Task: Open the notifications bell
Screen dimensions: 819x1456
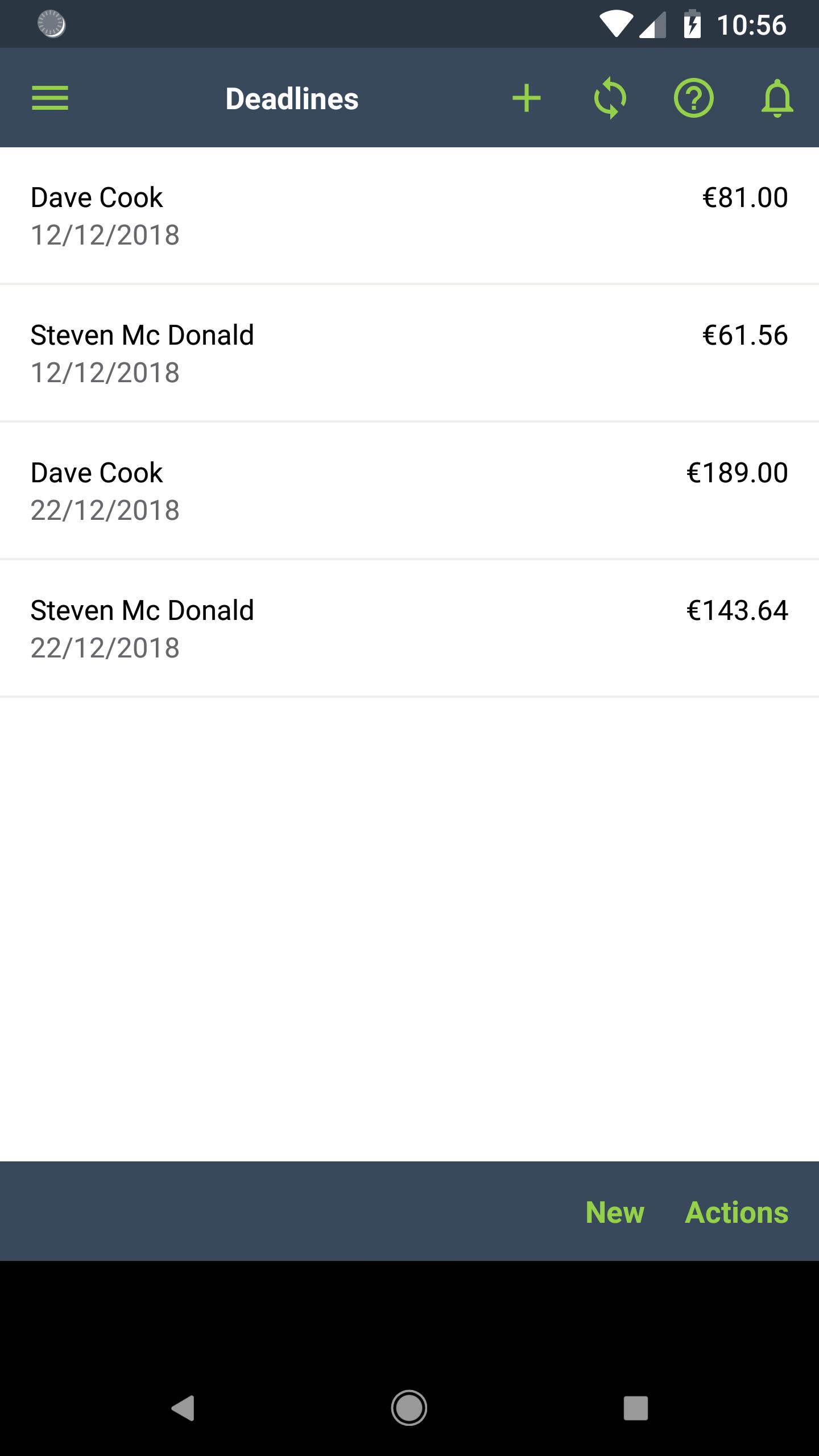Action: click(777, 98)
